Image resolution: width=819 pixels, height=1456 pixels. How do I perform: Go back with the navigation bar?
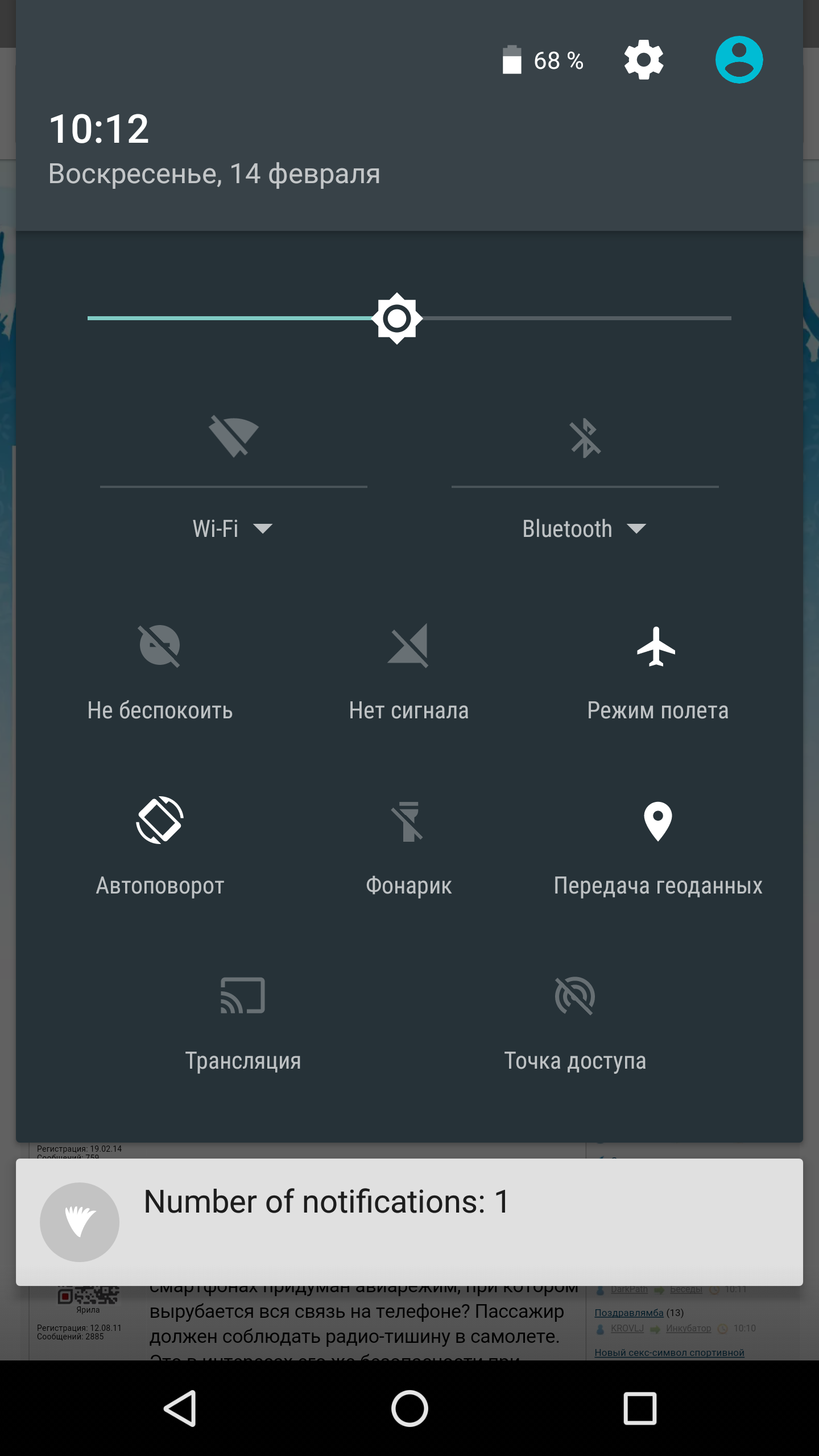pos(180,1408)
